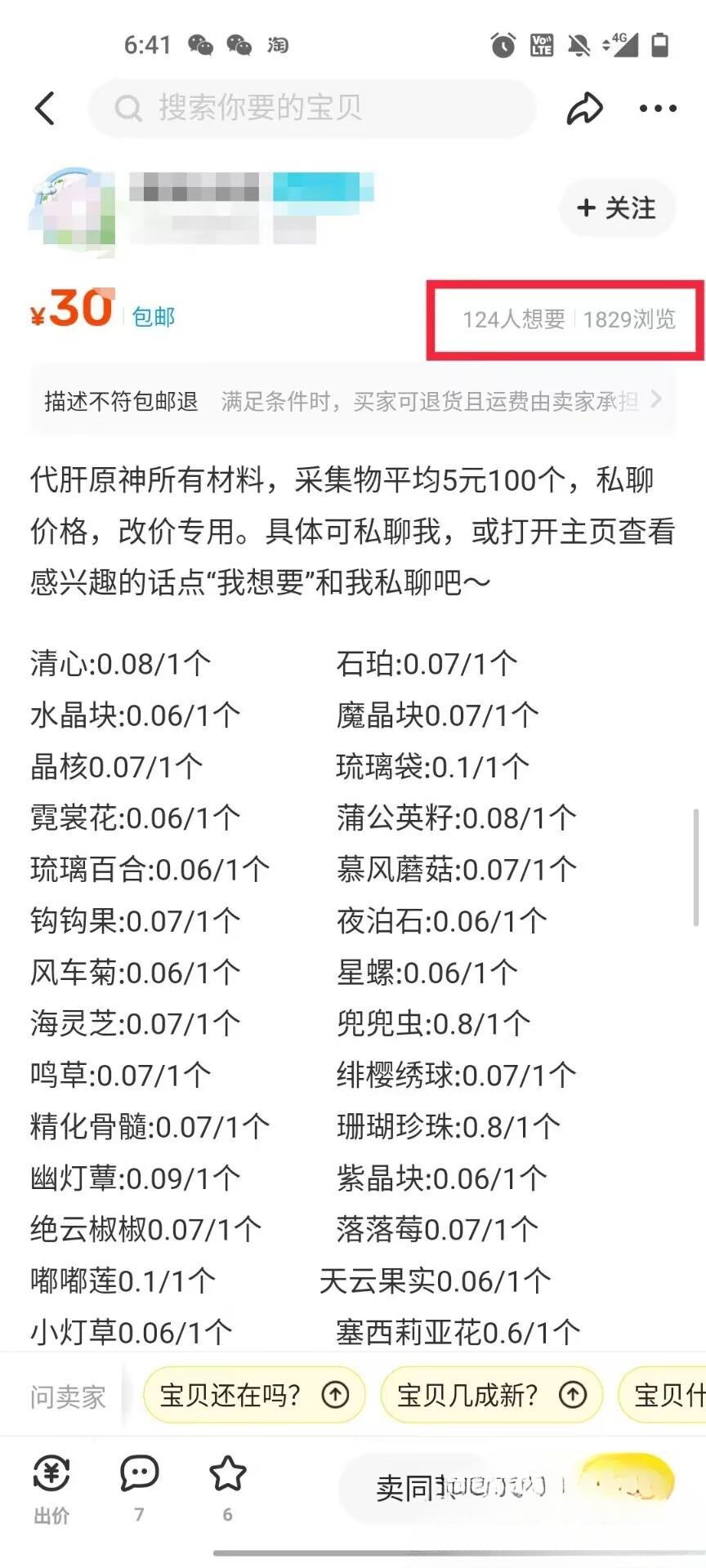
Task: Open the three-dot overflow menu
Action: point(659,108)
